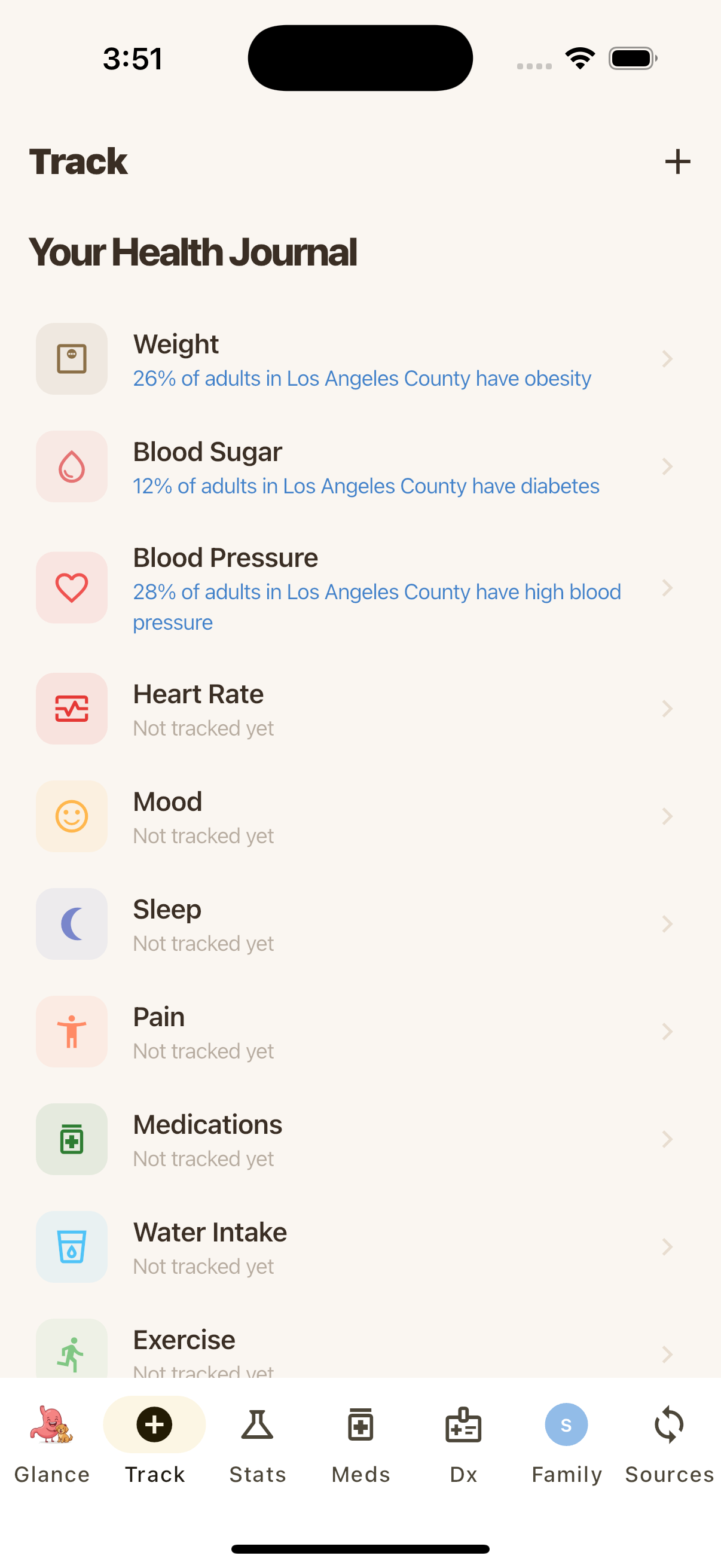The image size is (721, 1568).
Task: Select the Blood Sugar droplet icon
Action: [x=71, y=466]
